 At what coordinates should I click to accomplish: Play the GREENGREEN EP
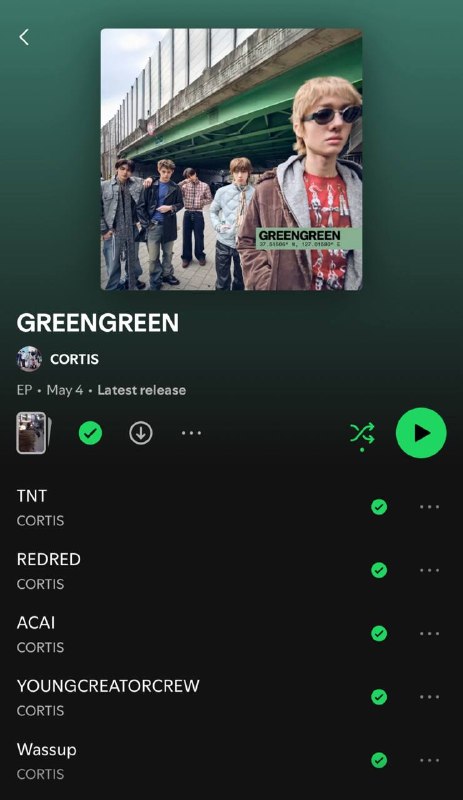click(x=421, y=433)
